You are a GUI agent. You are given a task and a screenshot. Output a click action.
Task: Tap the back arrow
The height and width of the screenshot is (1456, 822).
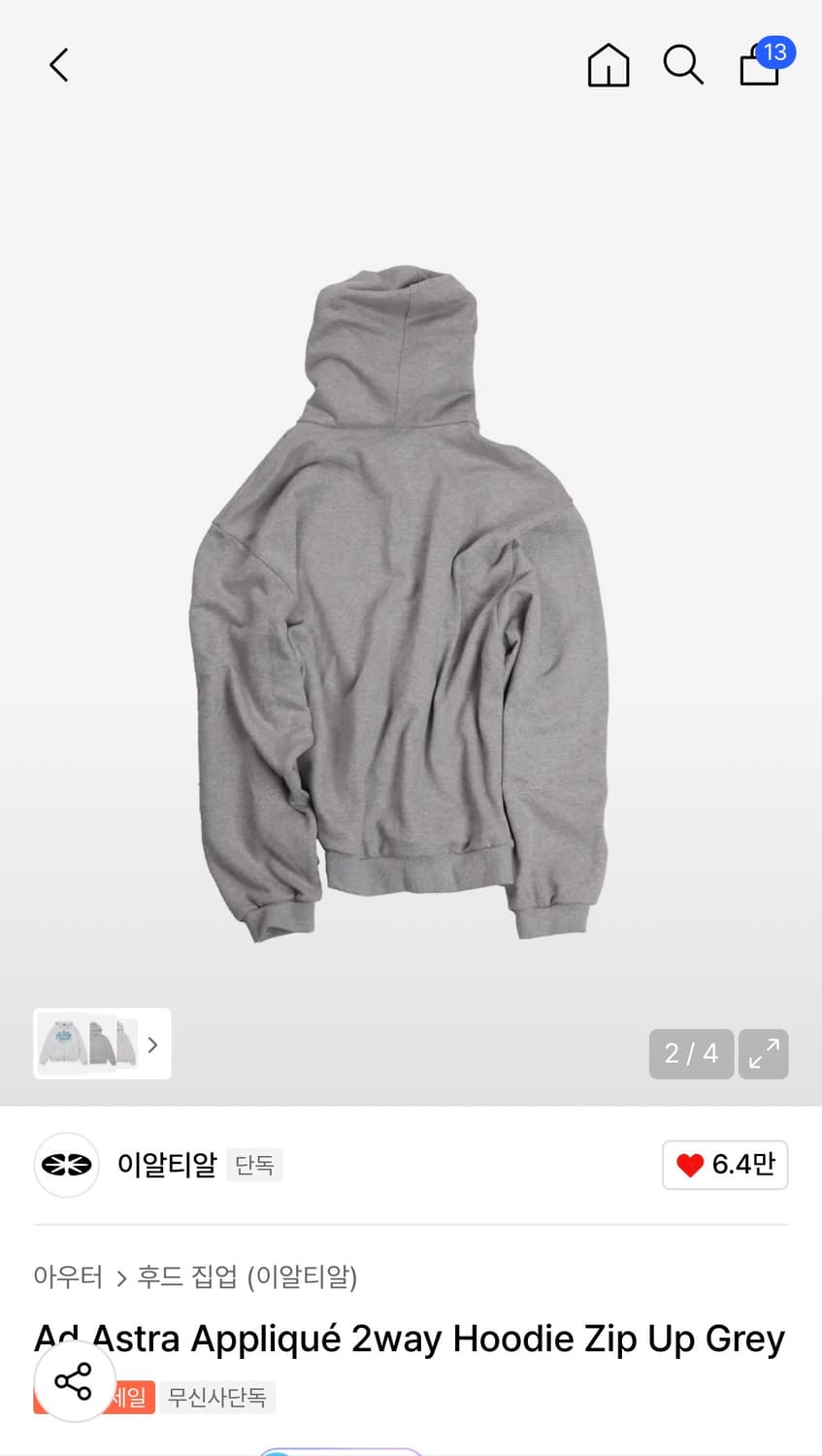[x=58, y=65]
